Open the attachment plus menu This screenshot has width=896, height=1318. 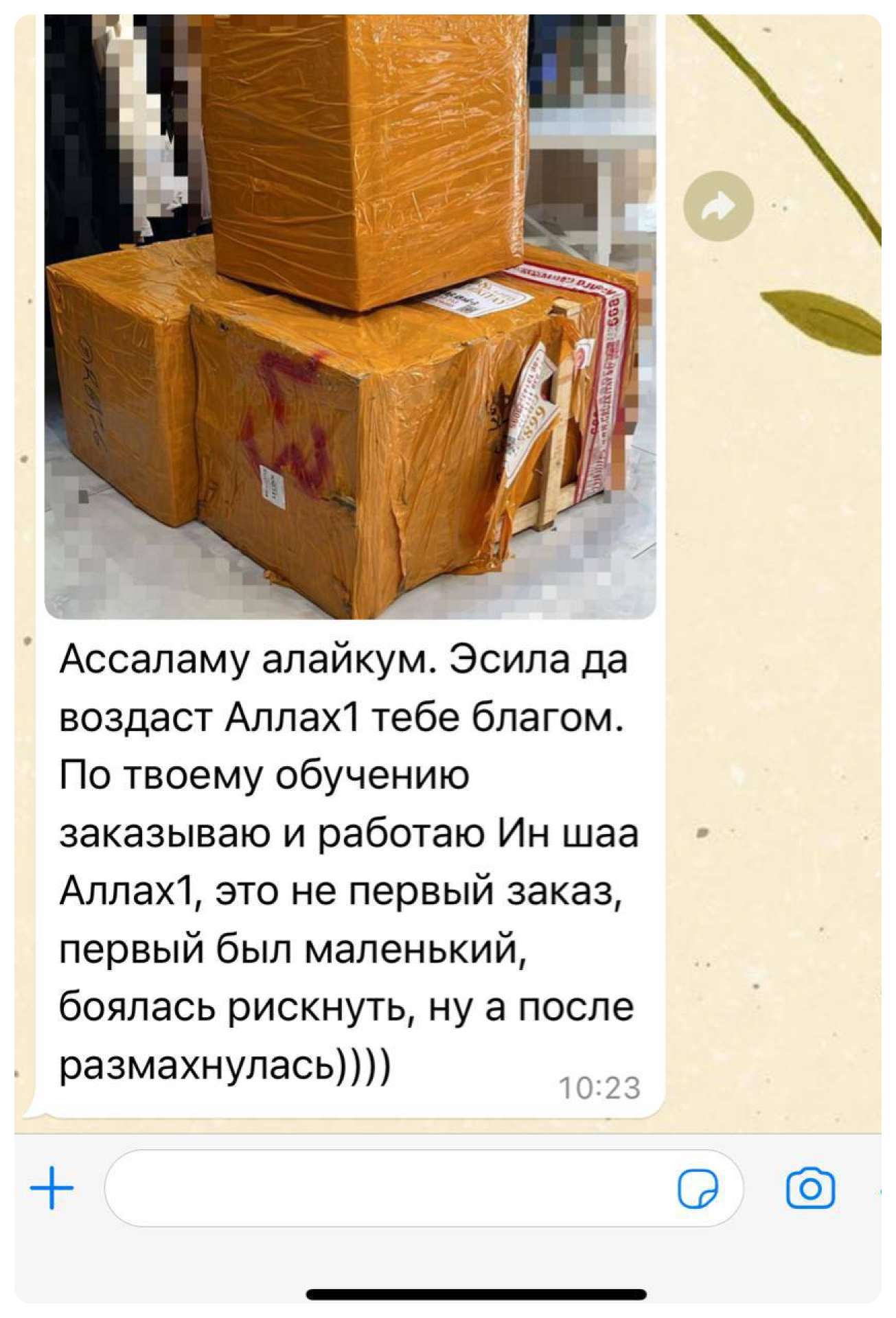(x=52, y=1187)
